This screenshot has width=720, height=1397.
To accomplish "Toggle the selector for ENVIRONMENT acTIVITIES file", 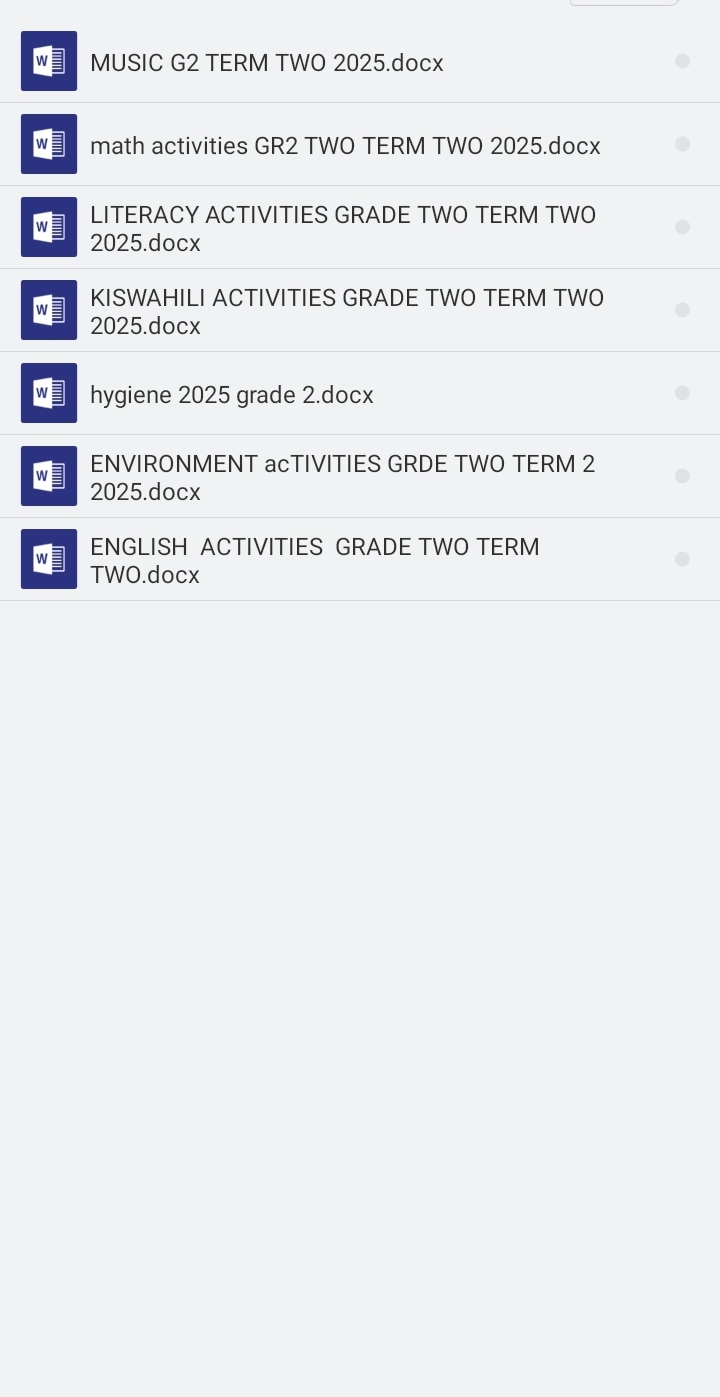I will coord(683,475).
